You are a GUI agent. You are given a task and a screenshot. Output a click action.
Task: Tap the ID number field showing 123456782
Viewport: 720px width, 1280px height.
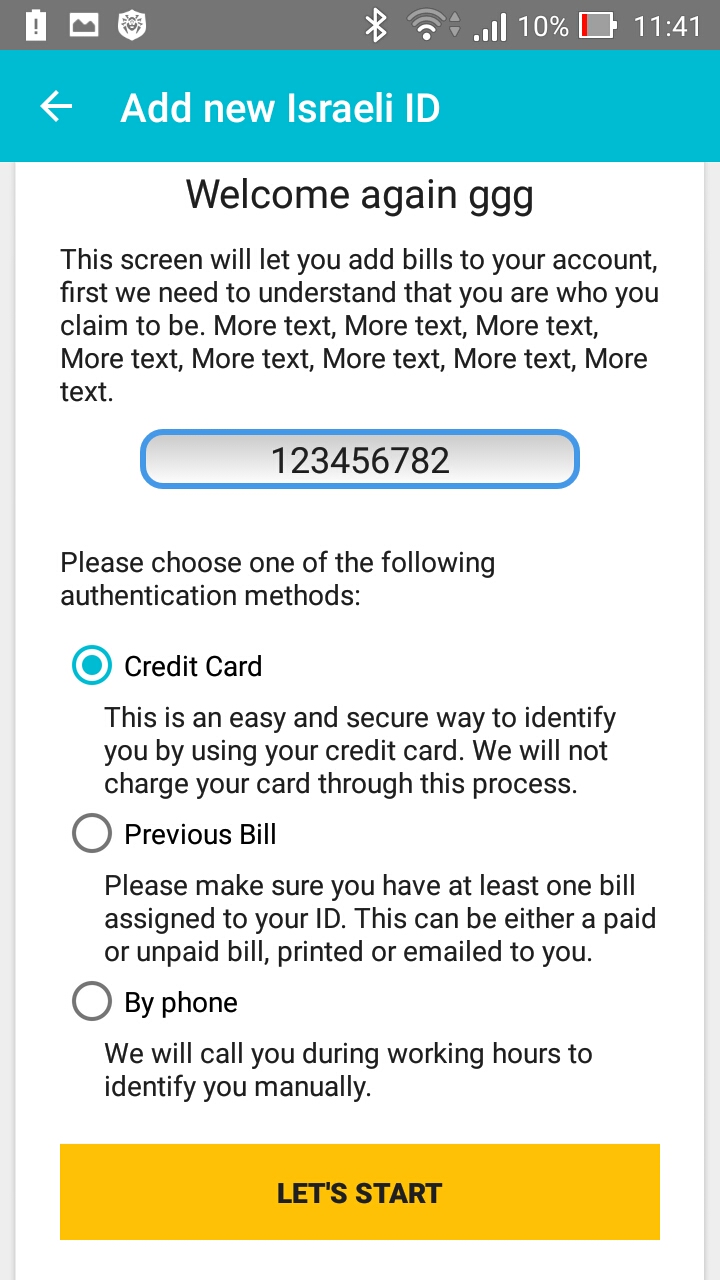tap(360, 460)
